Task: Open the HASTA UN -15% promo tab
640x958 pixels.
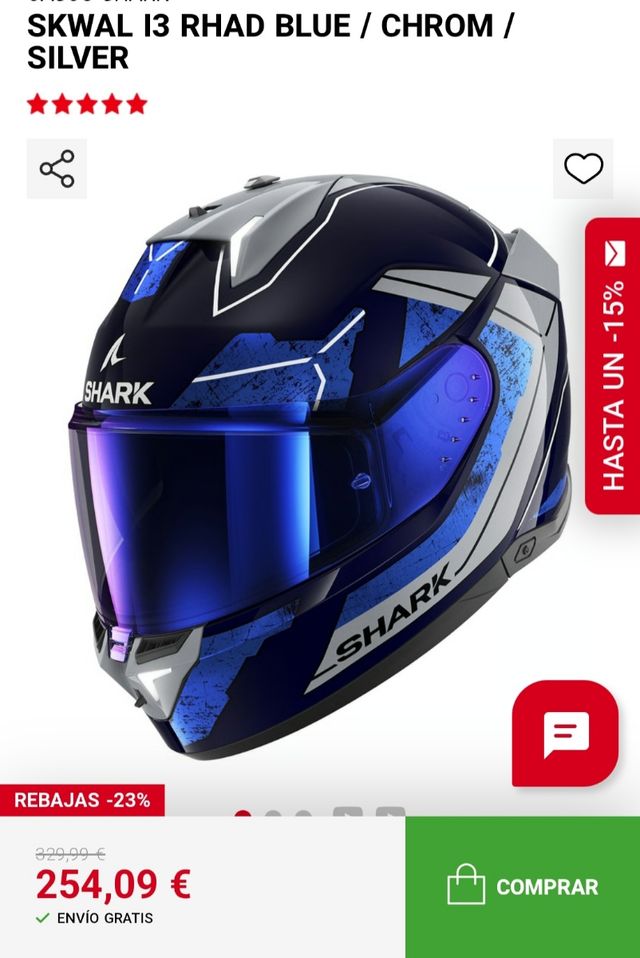Action: click(613, 365)
